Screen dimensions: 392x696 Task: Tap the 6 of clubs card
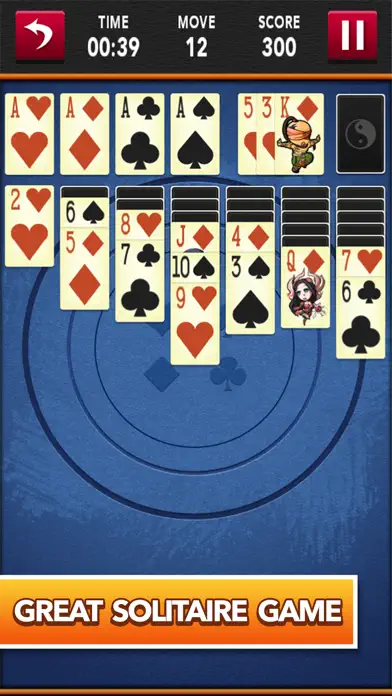(360, 318)
